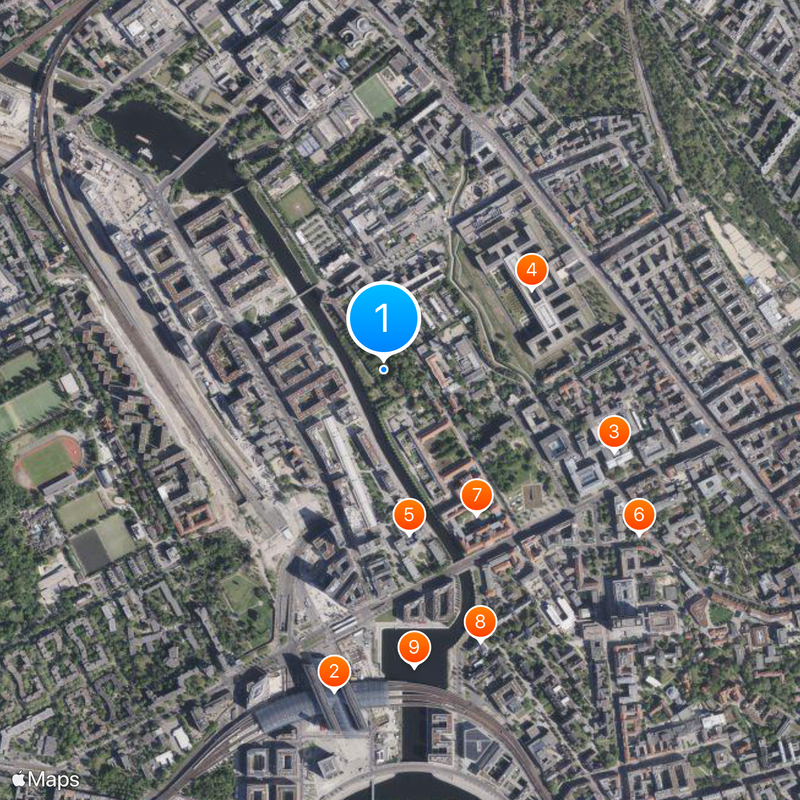Open the orange map pin numbered 9
The height and width of the screenshot is (800, 800).
pos(413,647)
